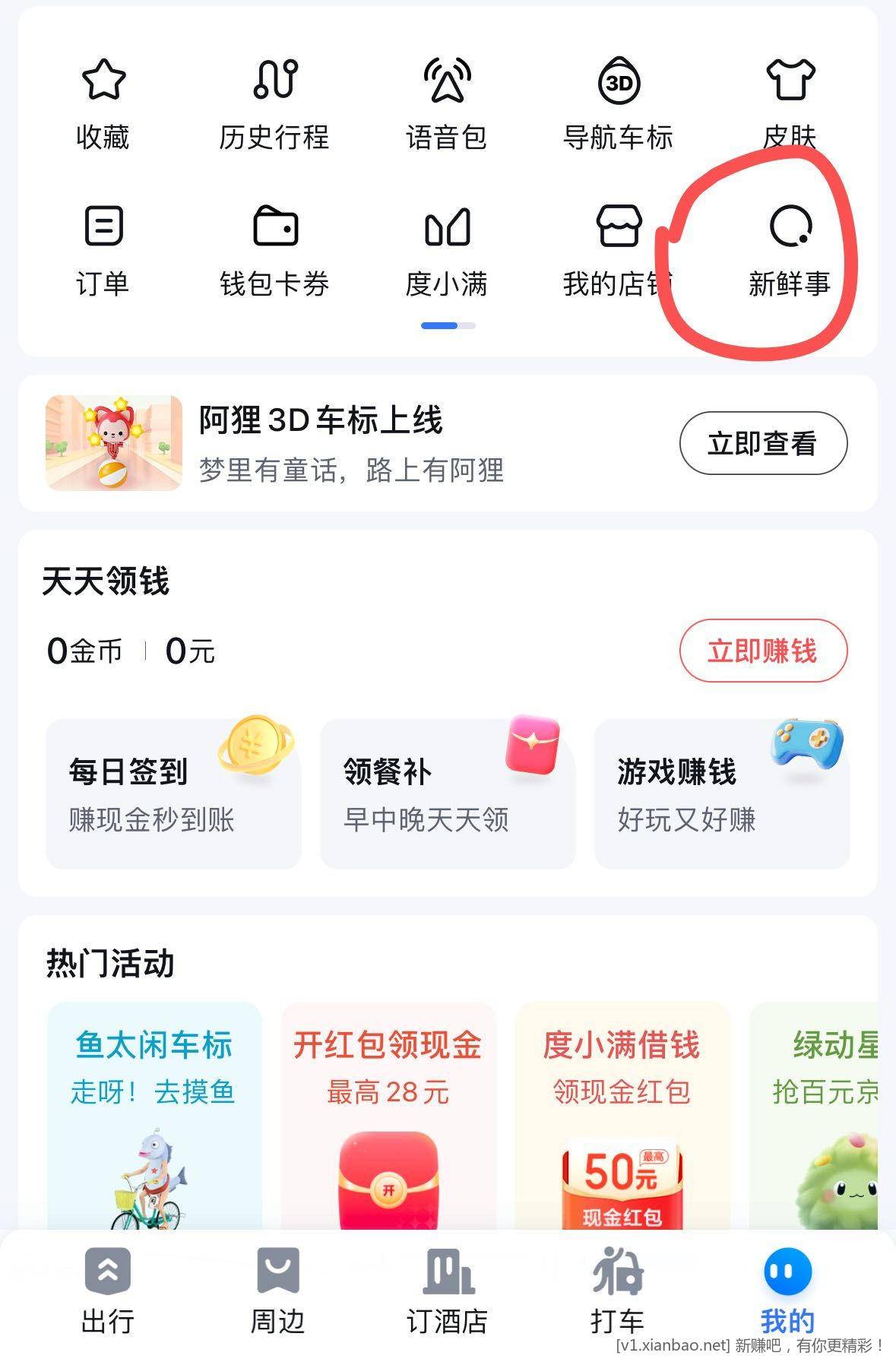This screenshot has width=896, height=1362.
Task: Open 历史行程 trip history
Action: tap(274, 105)
